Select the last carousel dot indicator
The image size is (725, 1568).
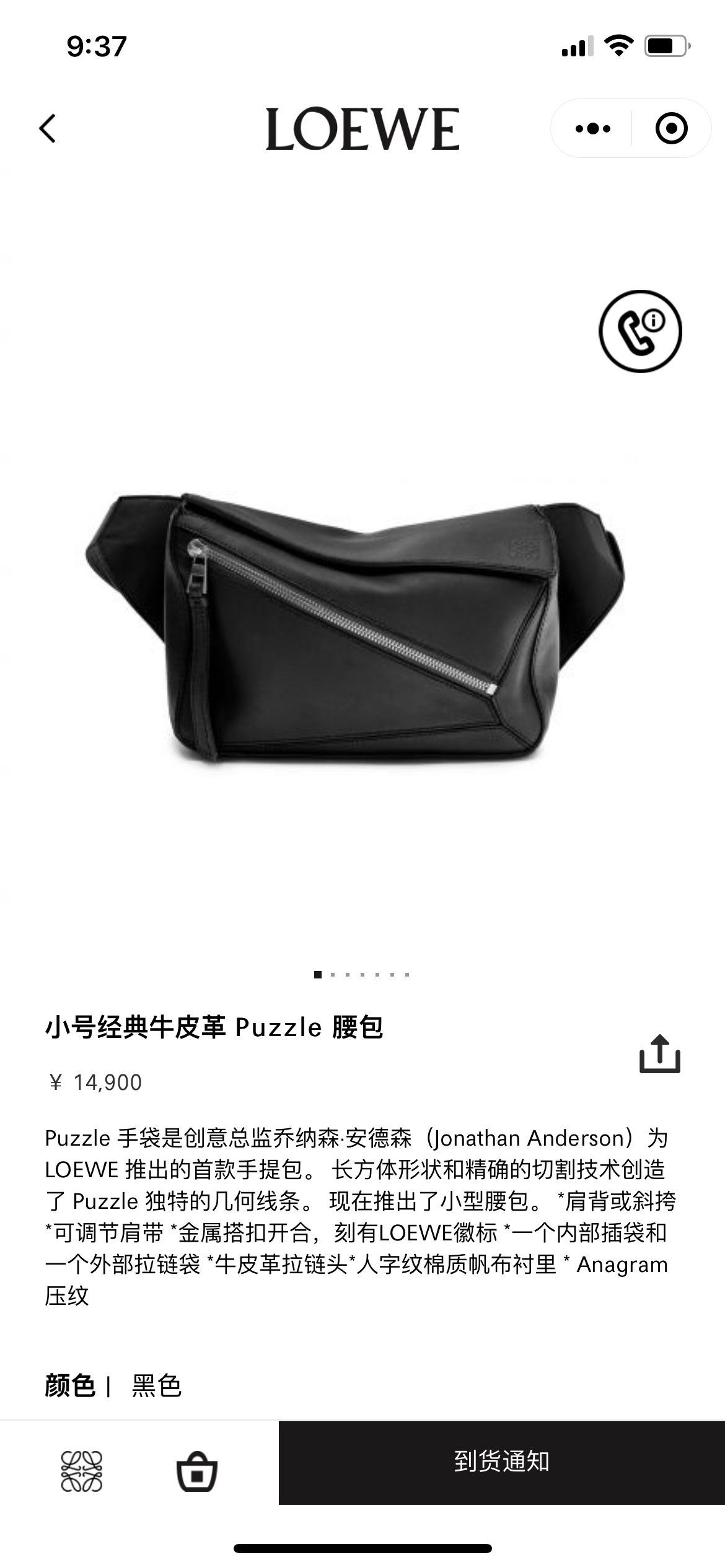407,974
